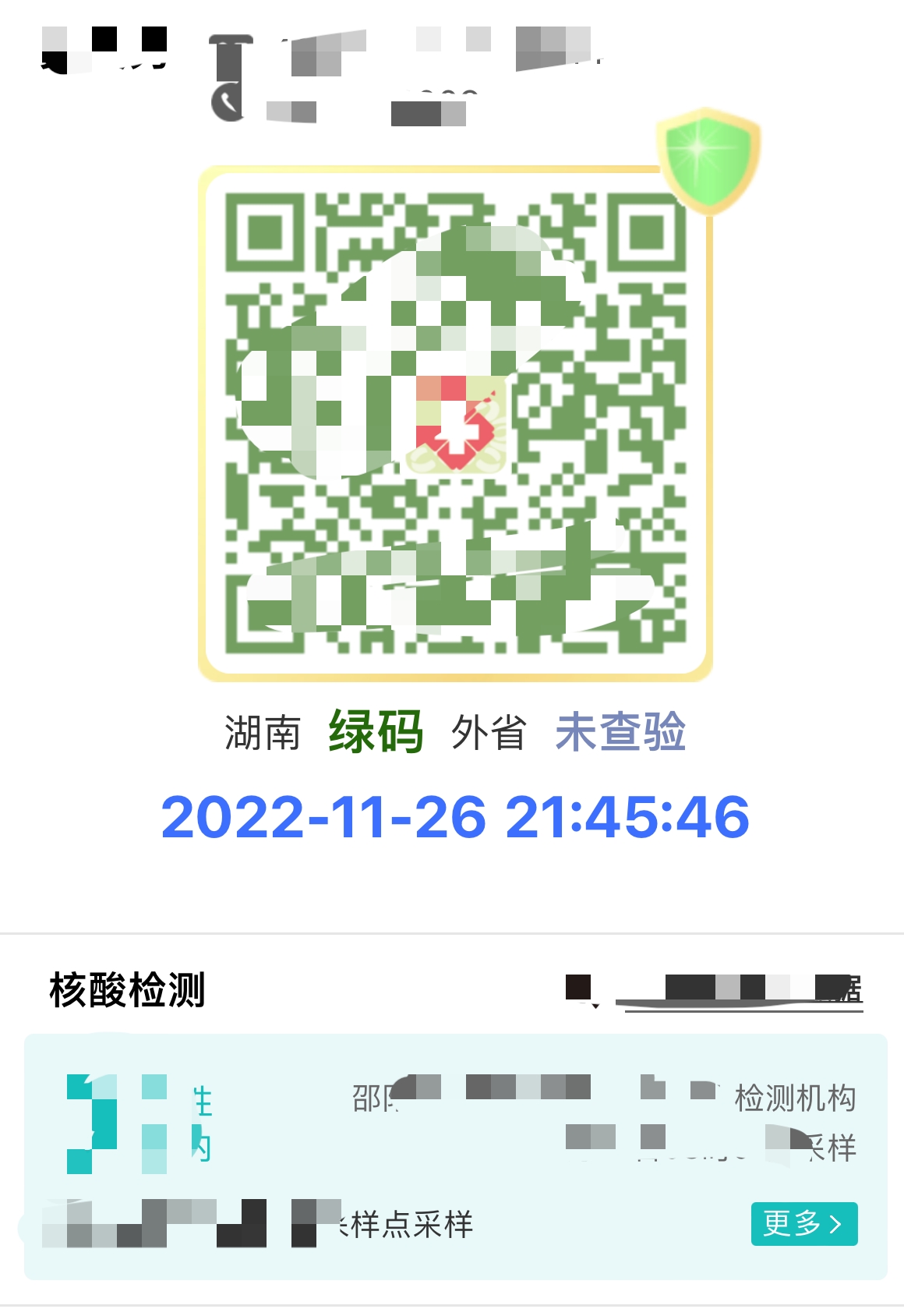Tap the 采样点采样 sampling record row
Screen dimensions: 904x1316
(405, 1225)
